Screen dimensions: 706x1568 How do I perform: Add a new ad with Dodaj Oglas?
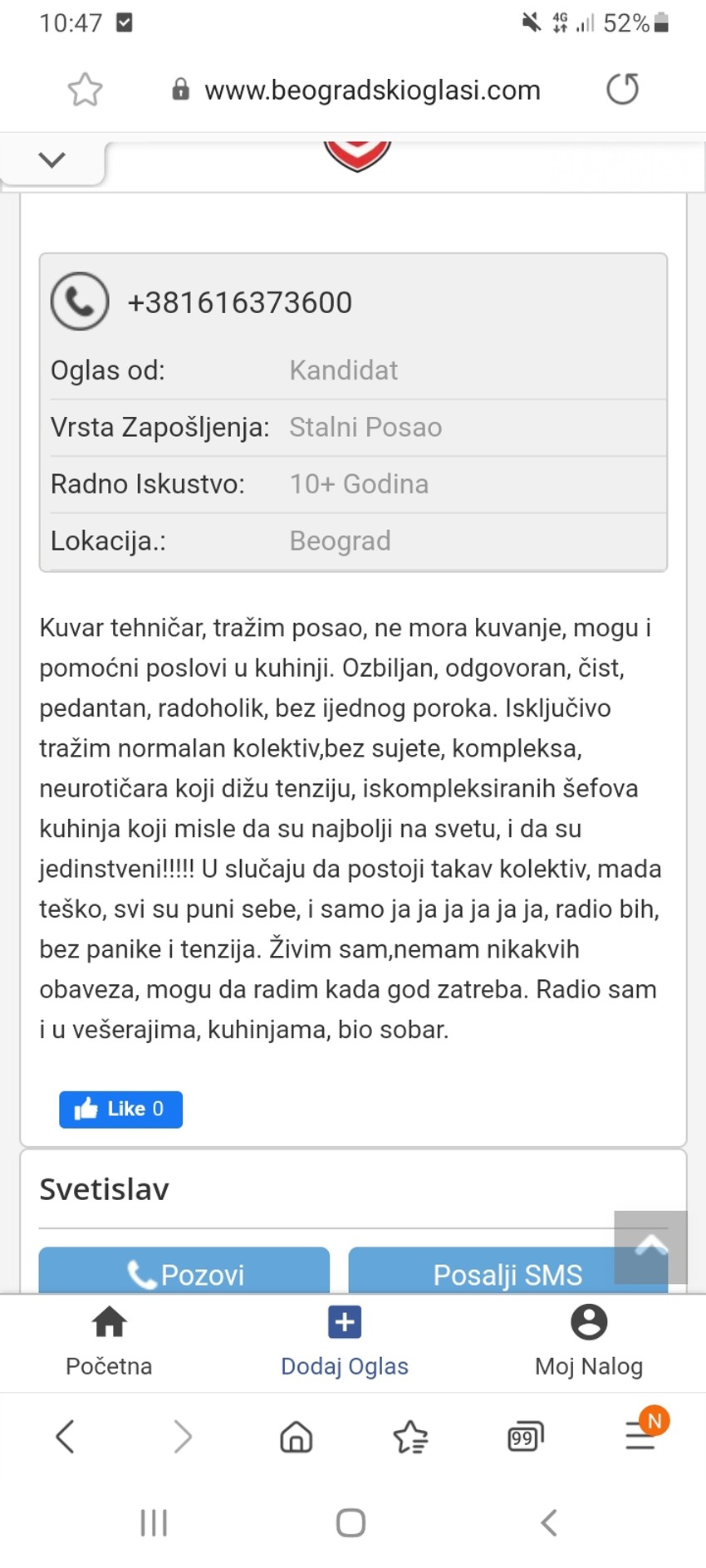pos(345,1339)
